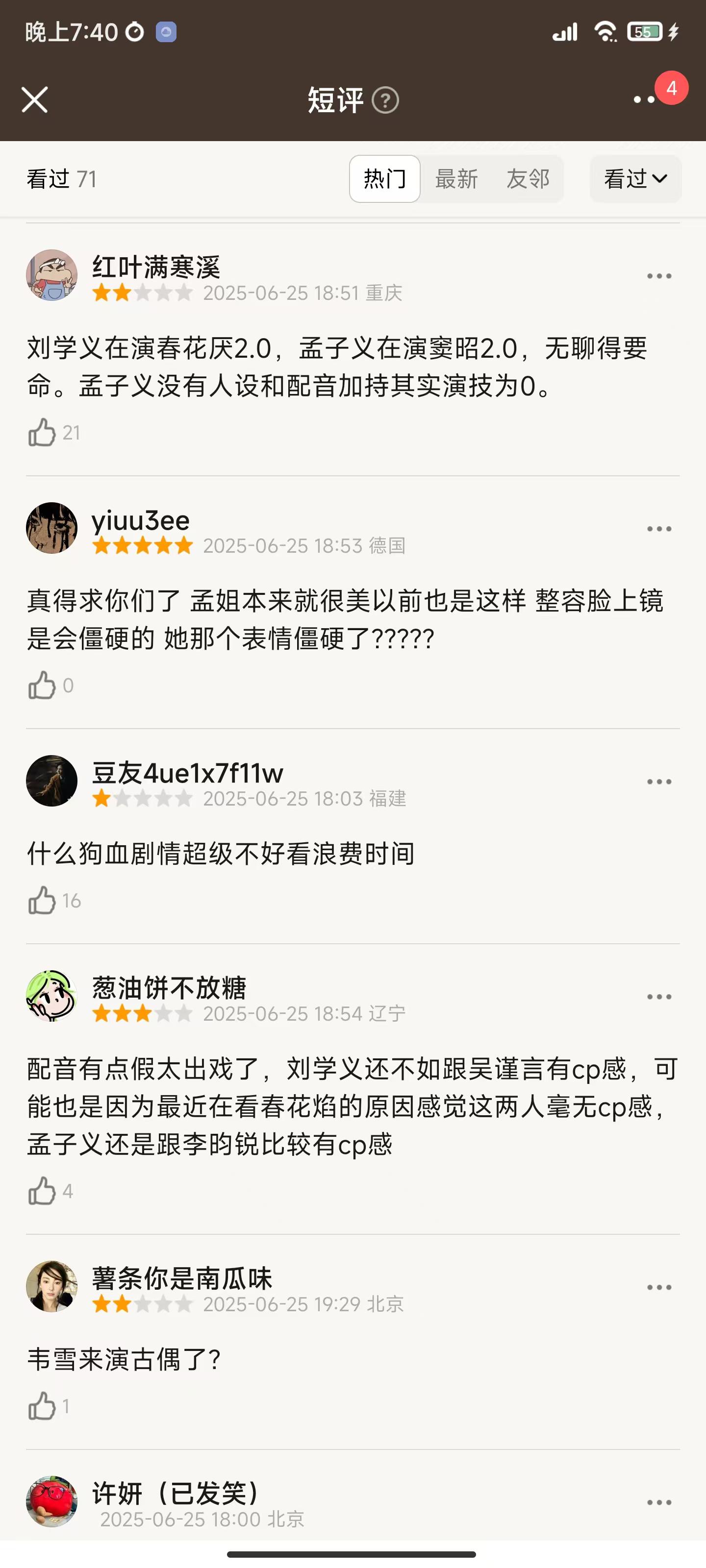Open more options on 红叶满寒溪's review
This screenshot has width=706, height=1568.
tap(659, 276)
